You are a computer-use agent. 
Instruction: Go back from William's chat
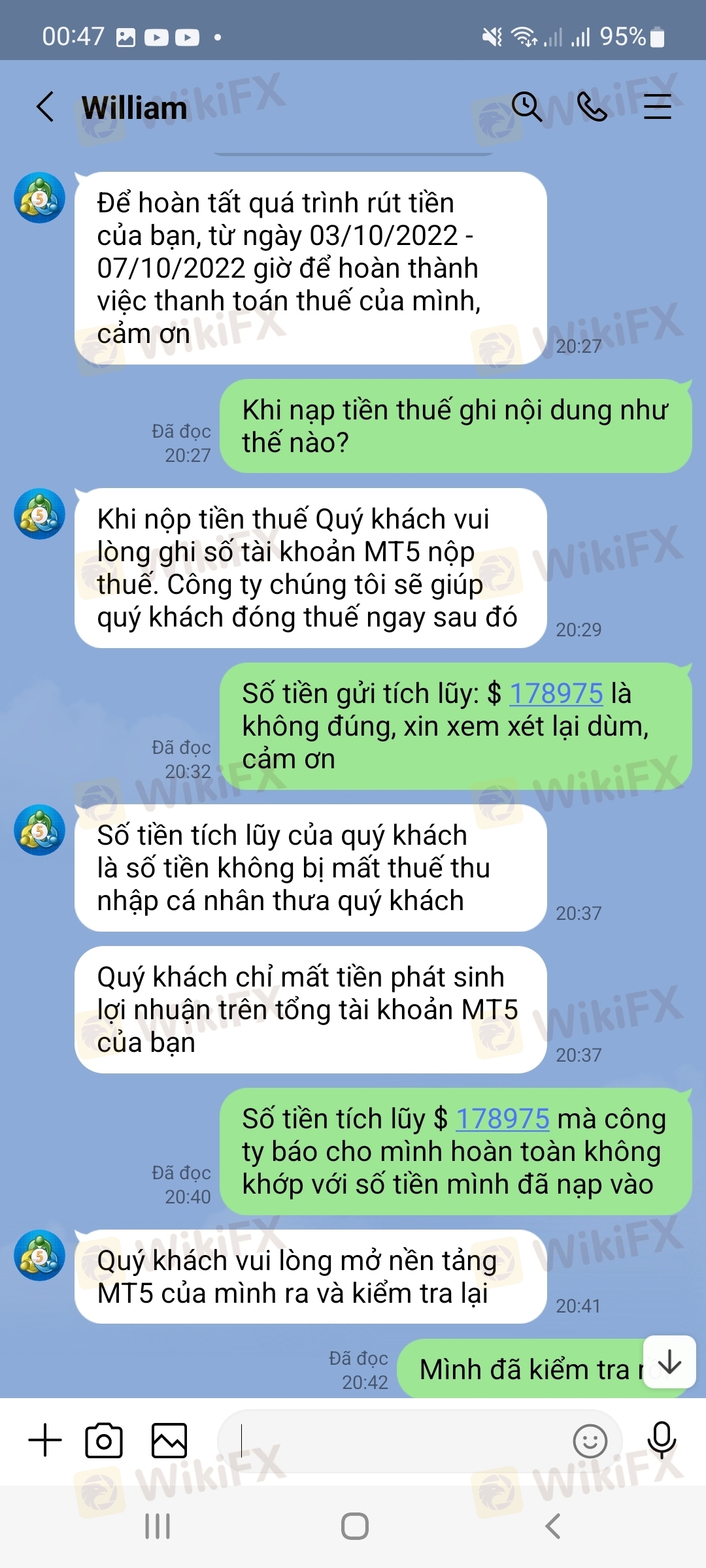[x=45, y=107]
